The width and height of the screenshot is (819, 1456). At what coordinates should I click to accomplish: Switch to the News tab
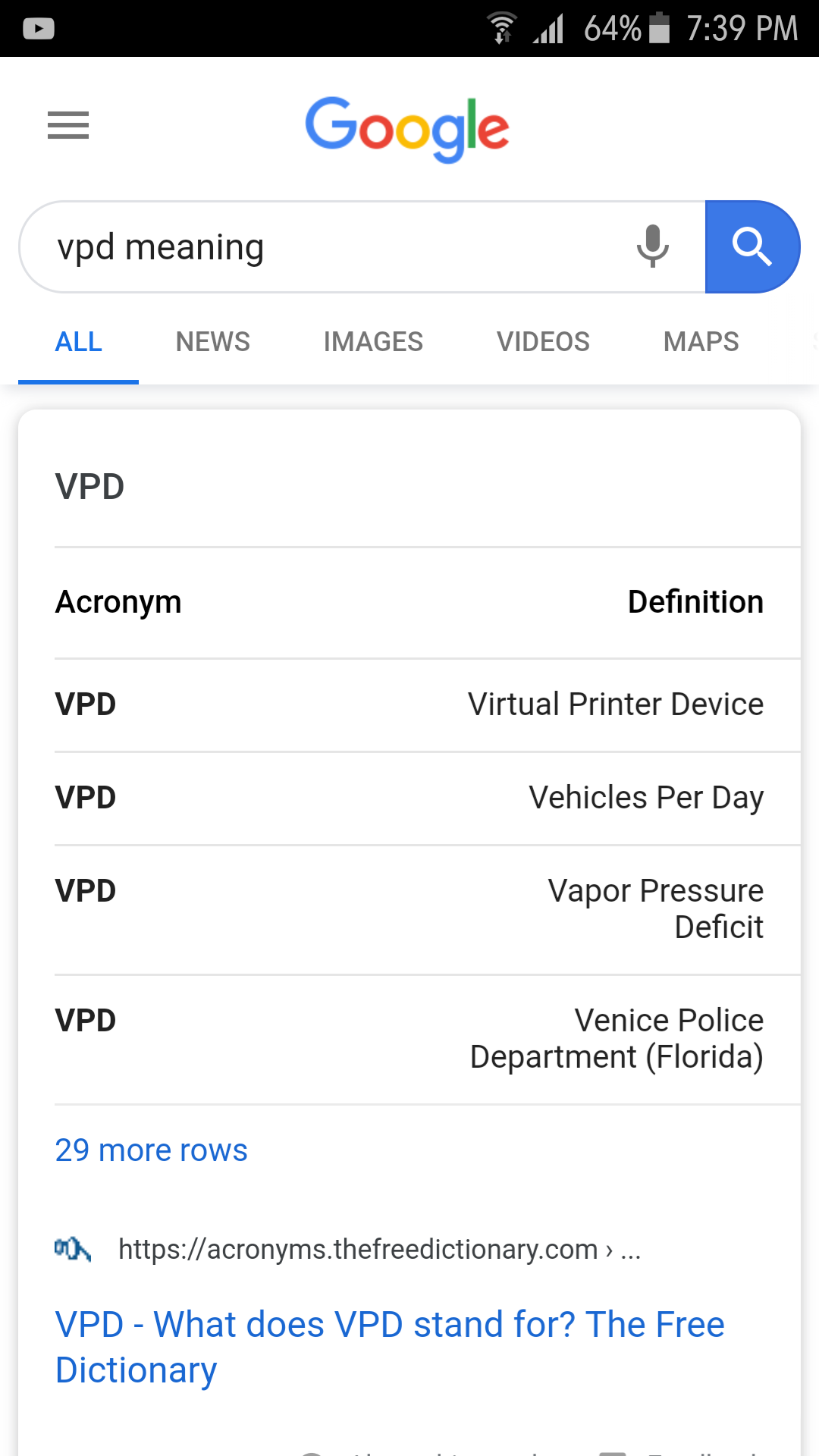pyautogui.click(x=212, y=342)
